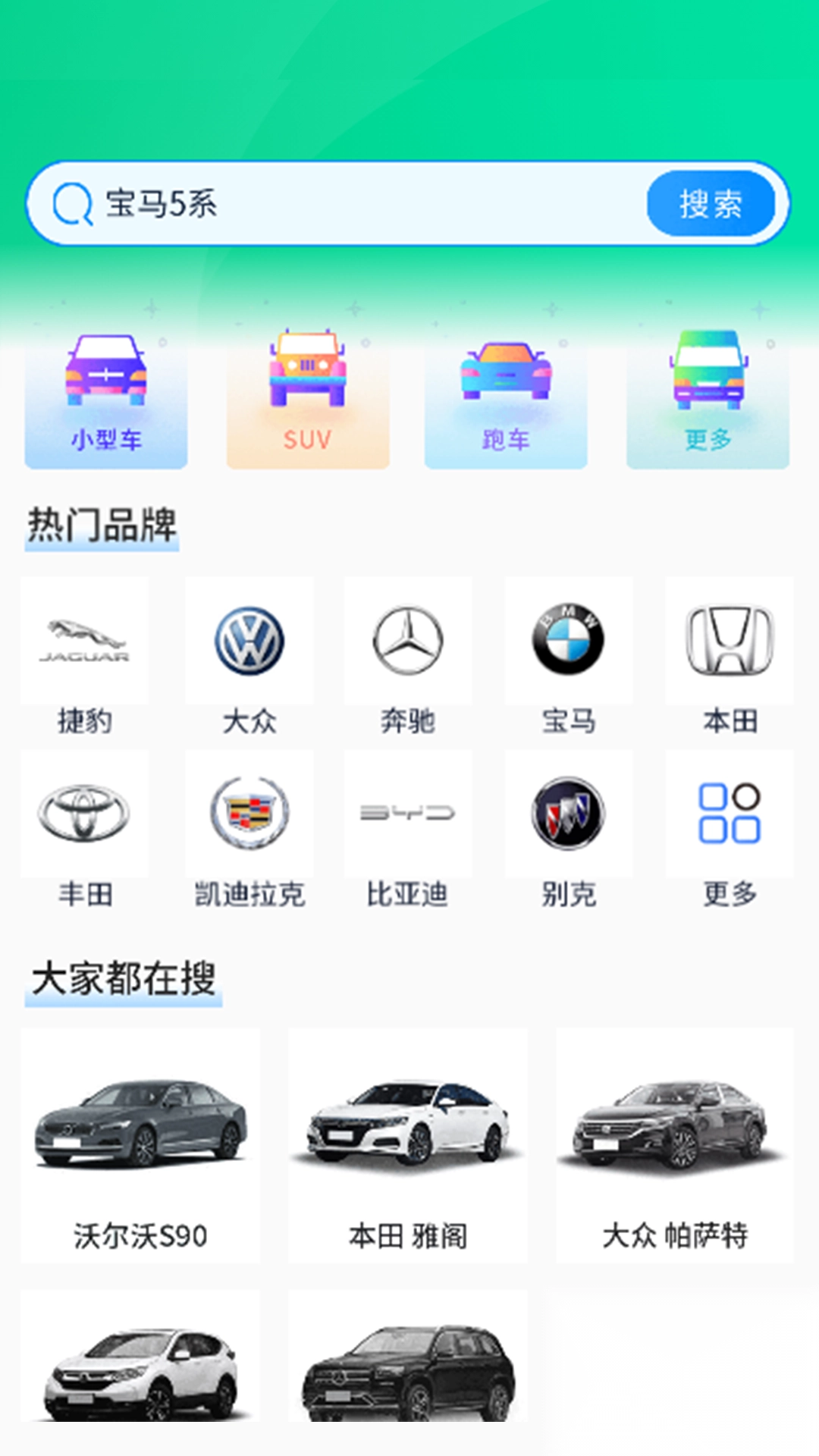Select the 大众 brand

249,656
